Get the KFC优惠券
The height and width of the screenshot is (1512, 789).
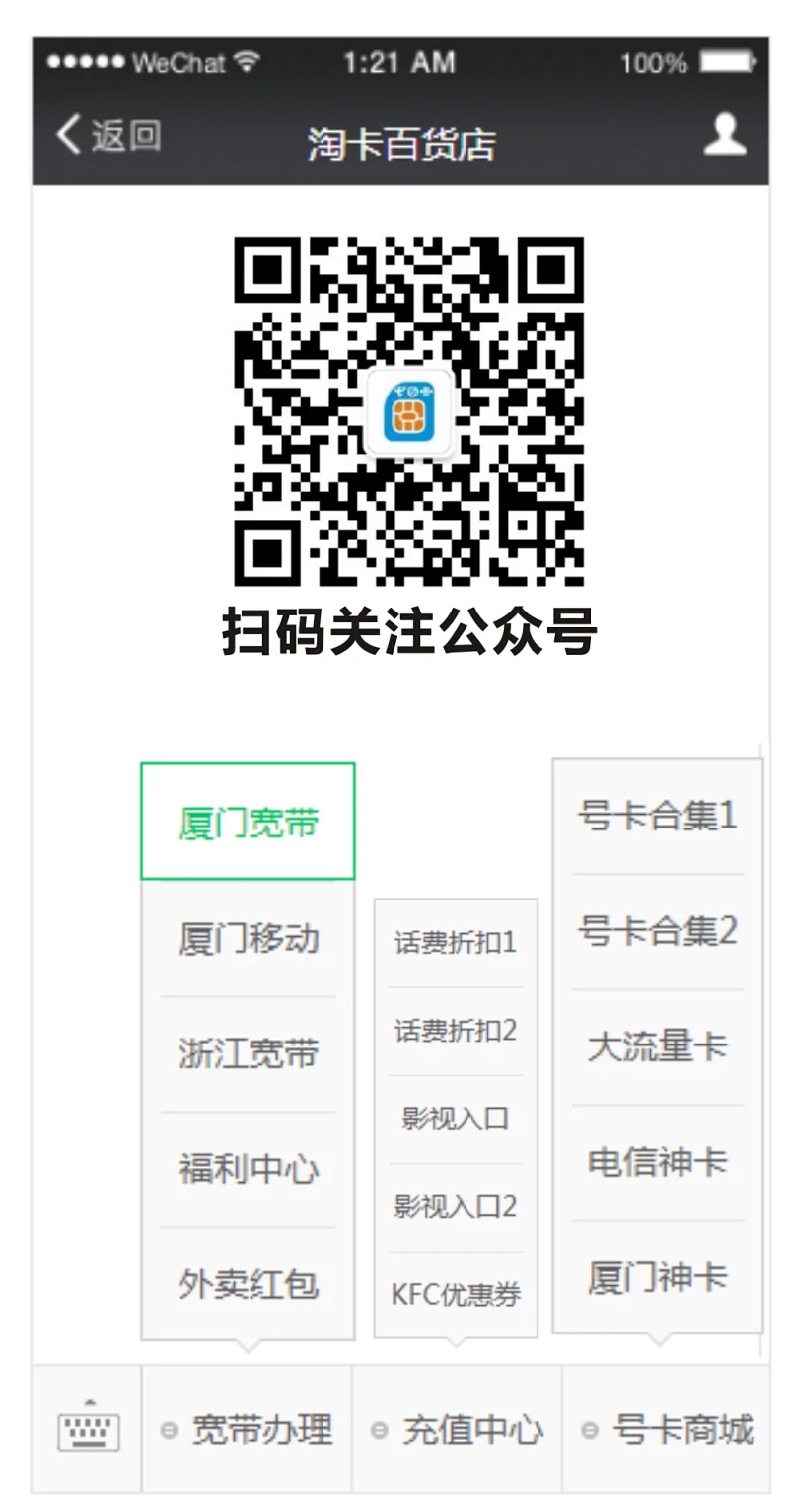456,1294
